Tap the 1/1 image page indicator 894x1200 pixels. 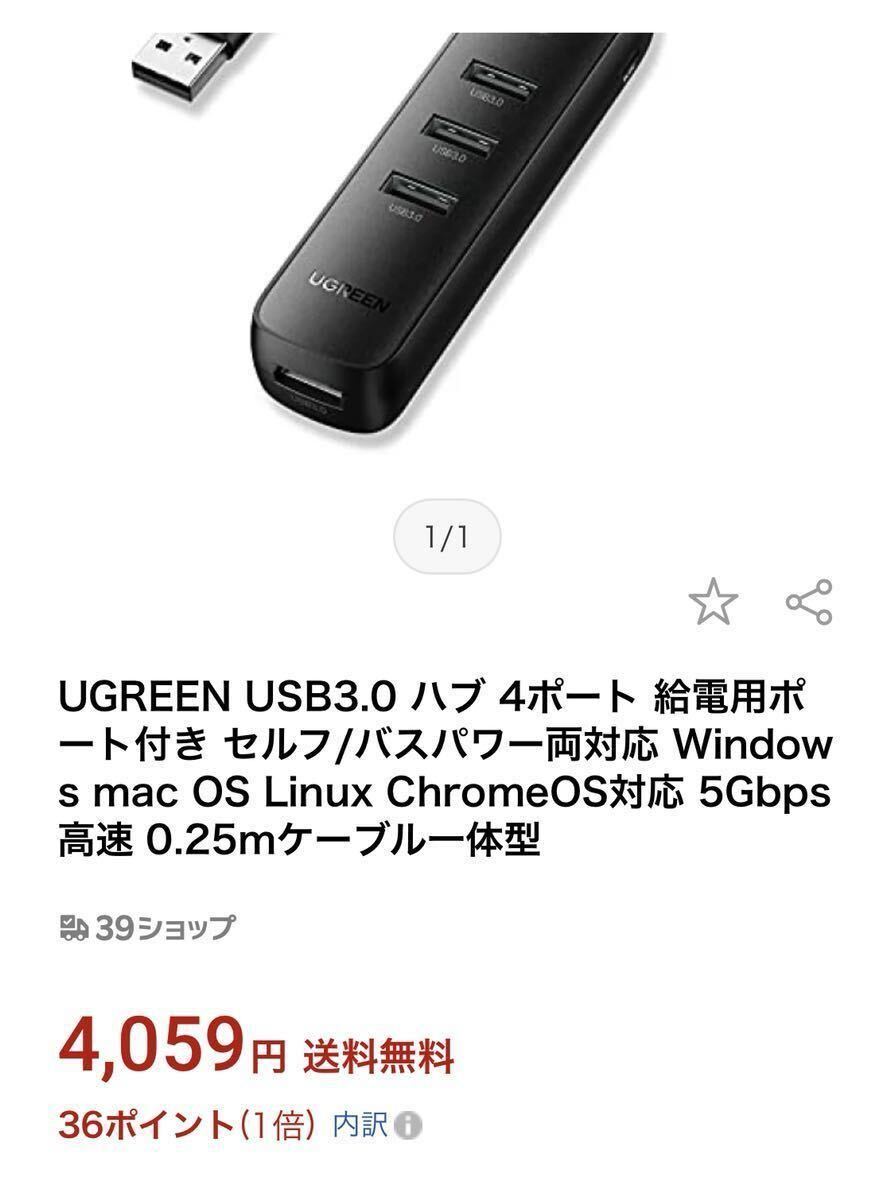pos(447,538)
